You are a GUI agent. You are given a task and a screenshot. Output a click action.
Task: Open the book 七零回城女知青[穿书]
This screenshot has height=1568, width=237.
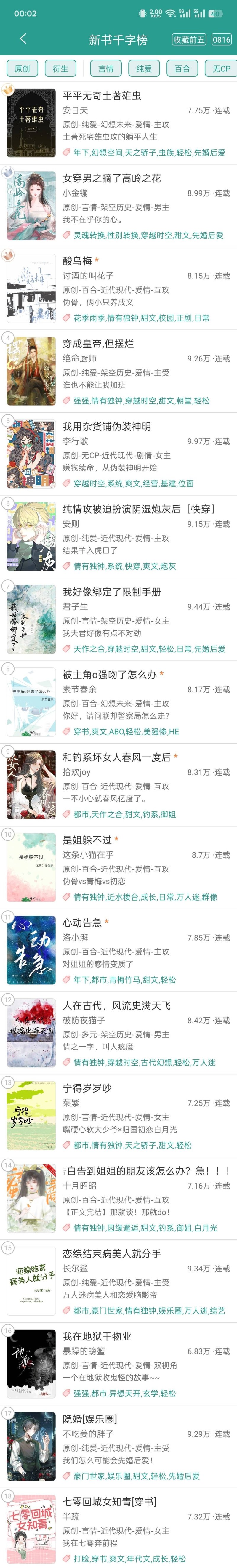109,1502
